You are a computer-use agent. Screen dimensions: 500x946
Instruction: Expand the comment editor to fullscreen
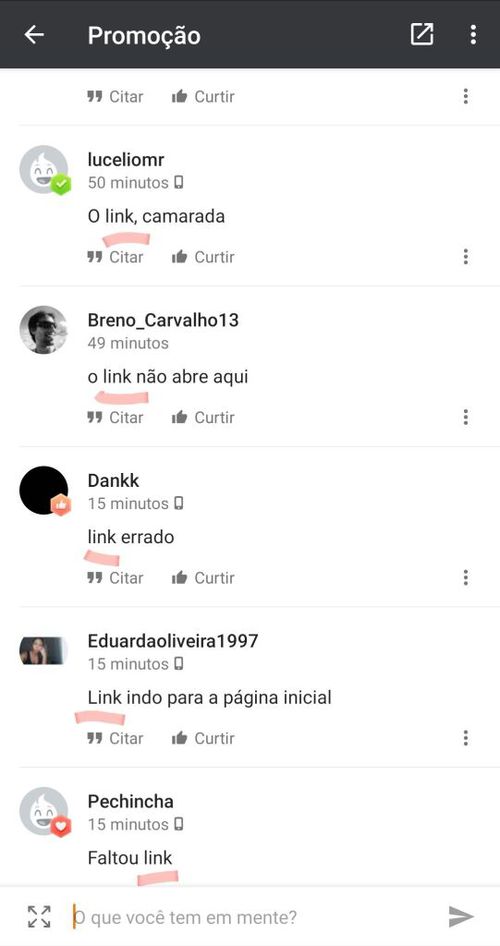40,917
